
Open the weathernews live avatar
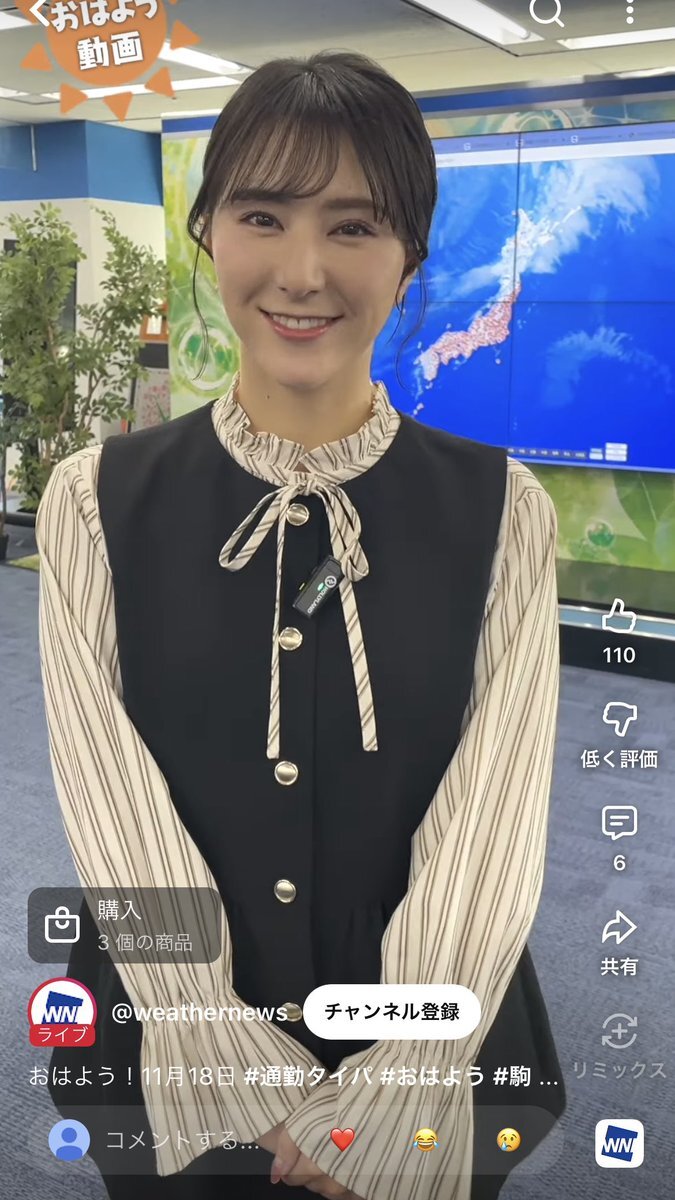pyautogui.click(x=62, y=1011)
